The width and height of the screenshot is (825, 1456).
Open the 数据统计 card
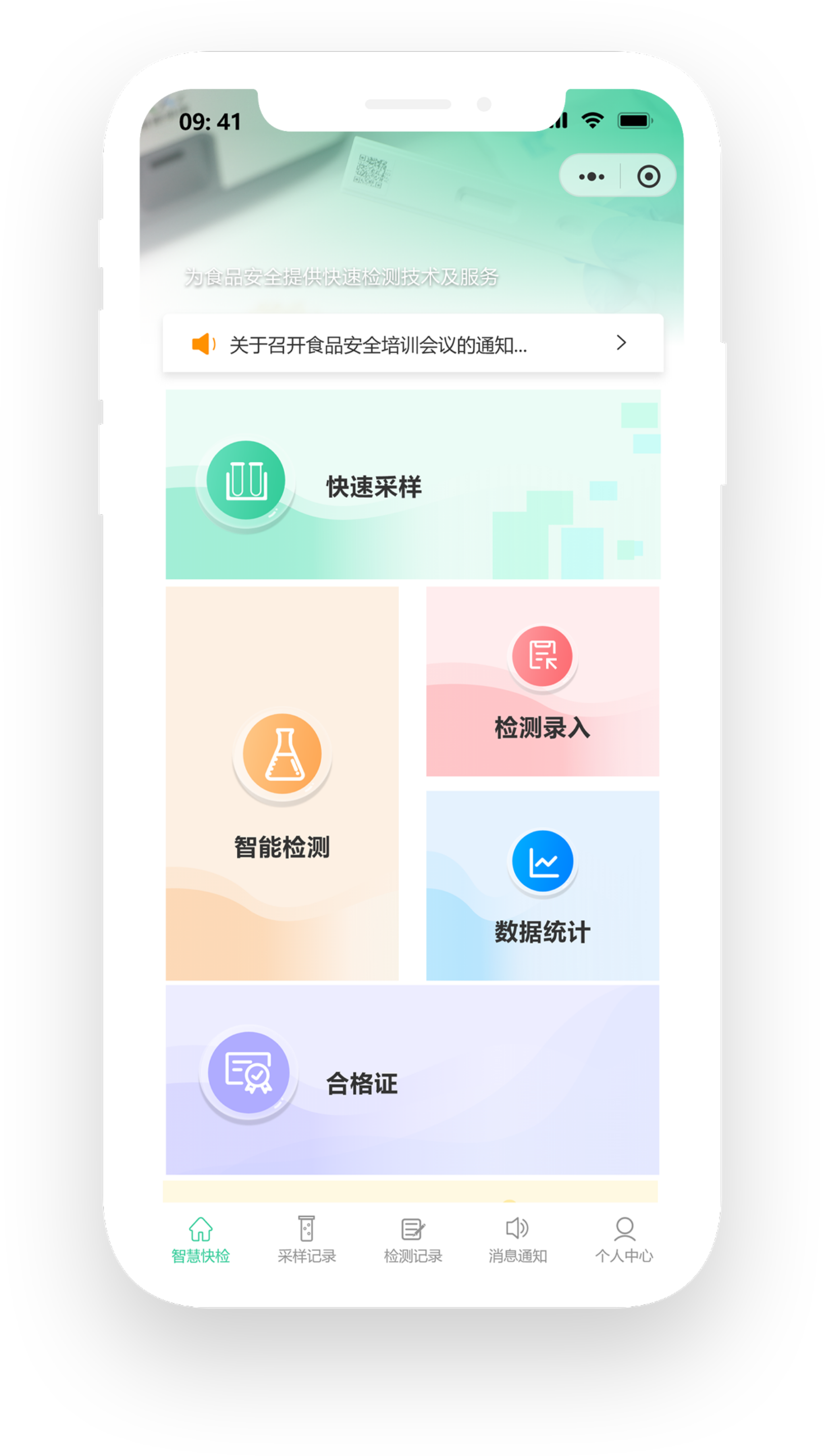(542, 885)
